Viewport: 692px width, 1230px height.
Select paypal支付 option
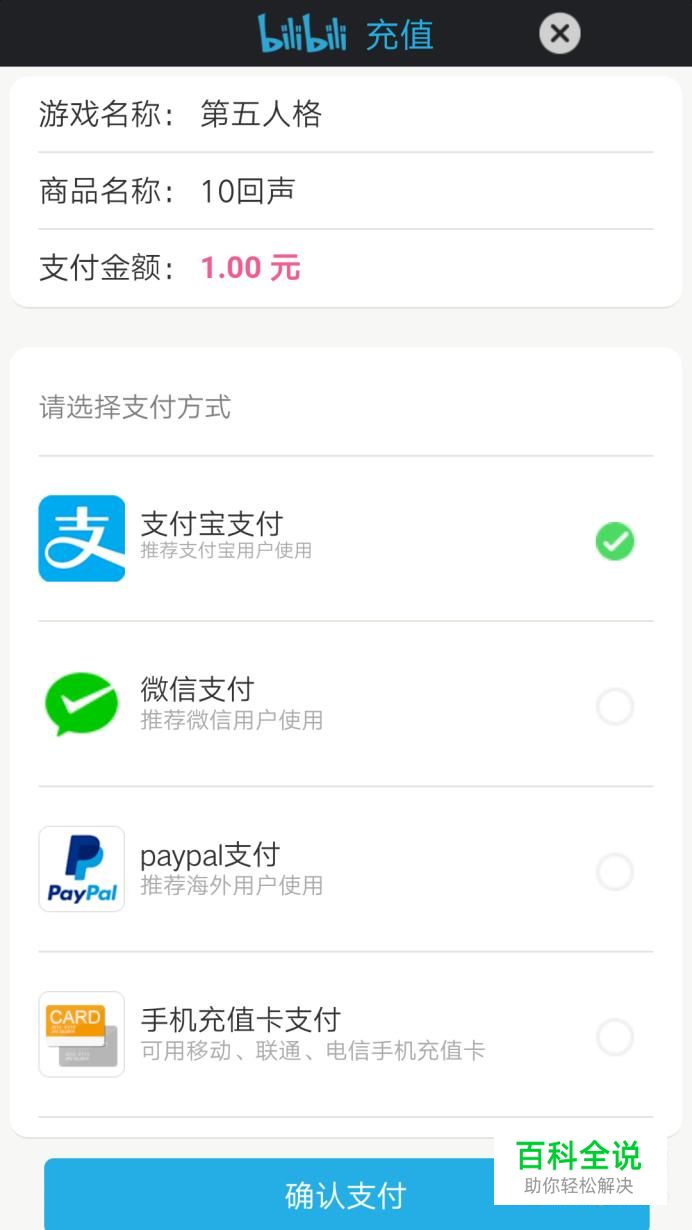tap(346, 869)
